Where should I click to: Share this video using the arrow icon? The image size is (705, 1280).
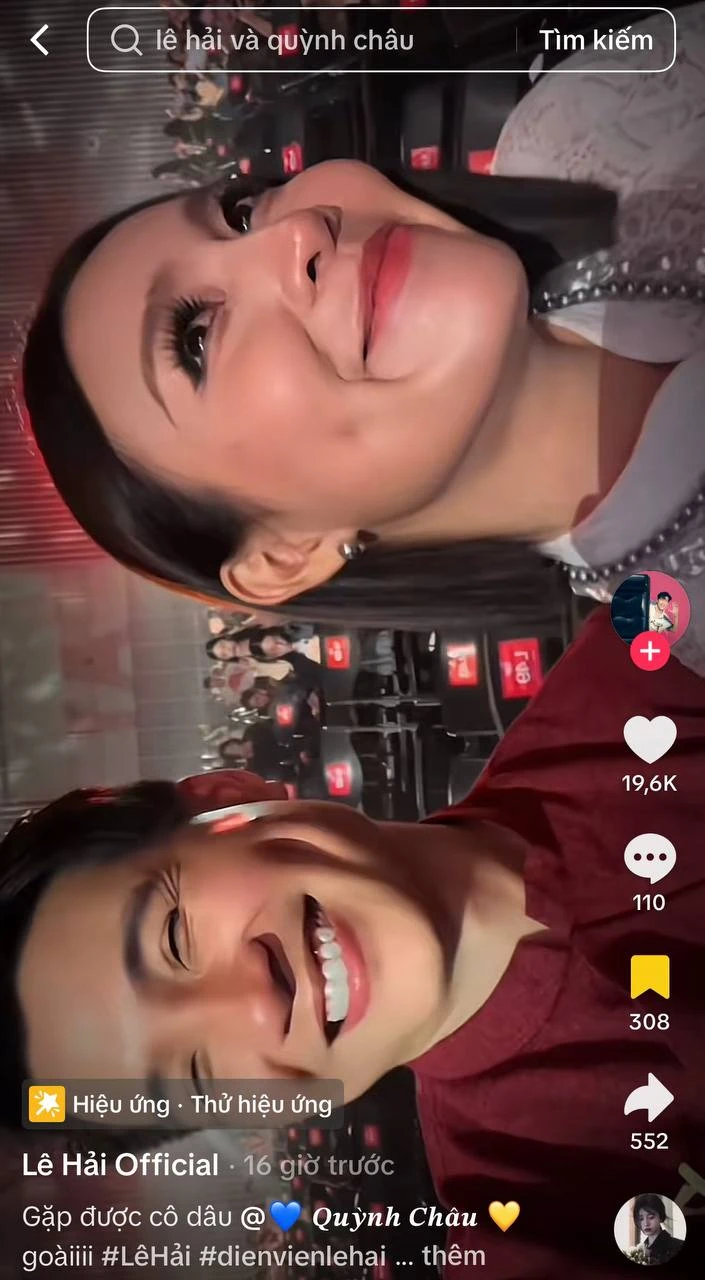[650, 1098]
